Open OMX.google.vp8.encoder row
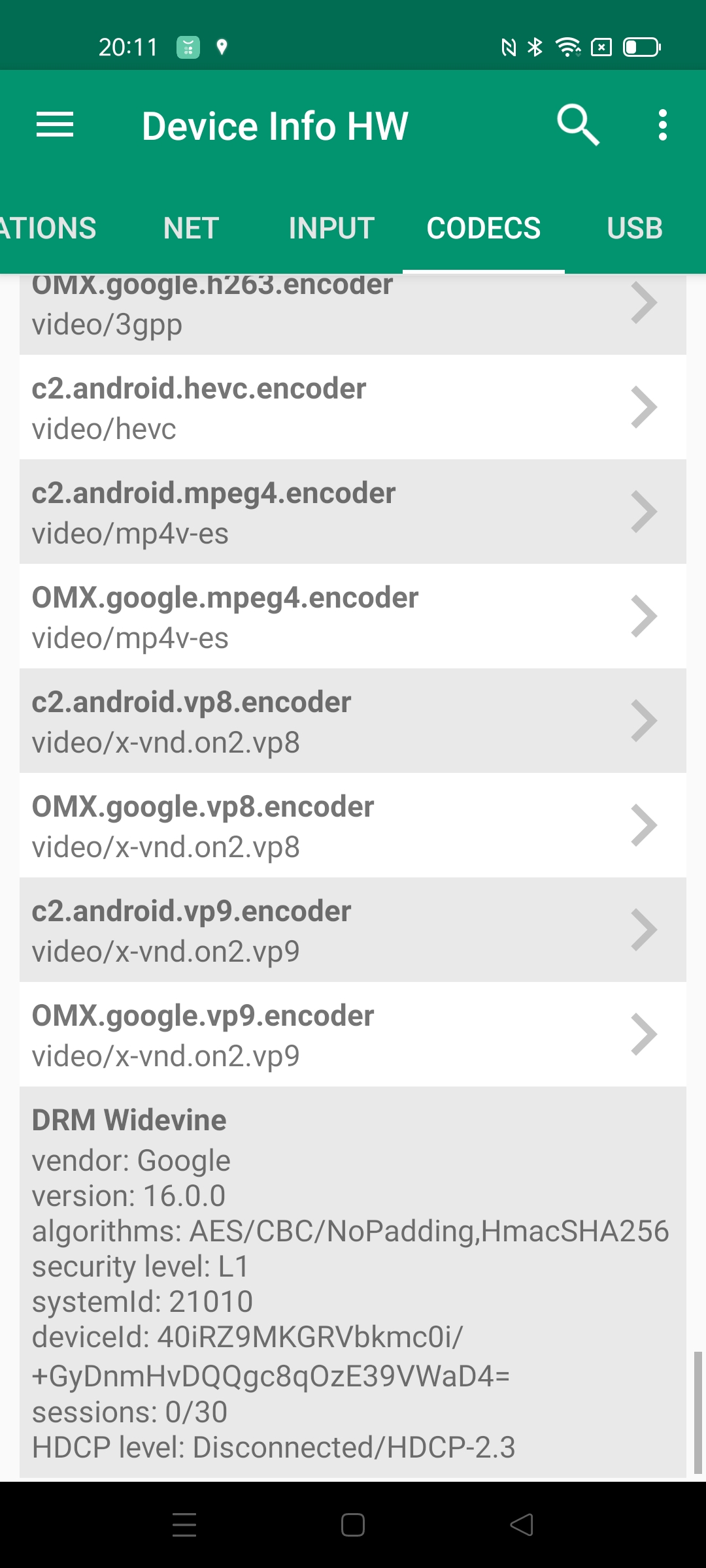This screenshot has height=1568, width=706. [353, 825]
